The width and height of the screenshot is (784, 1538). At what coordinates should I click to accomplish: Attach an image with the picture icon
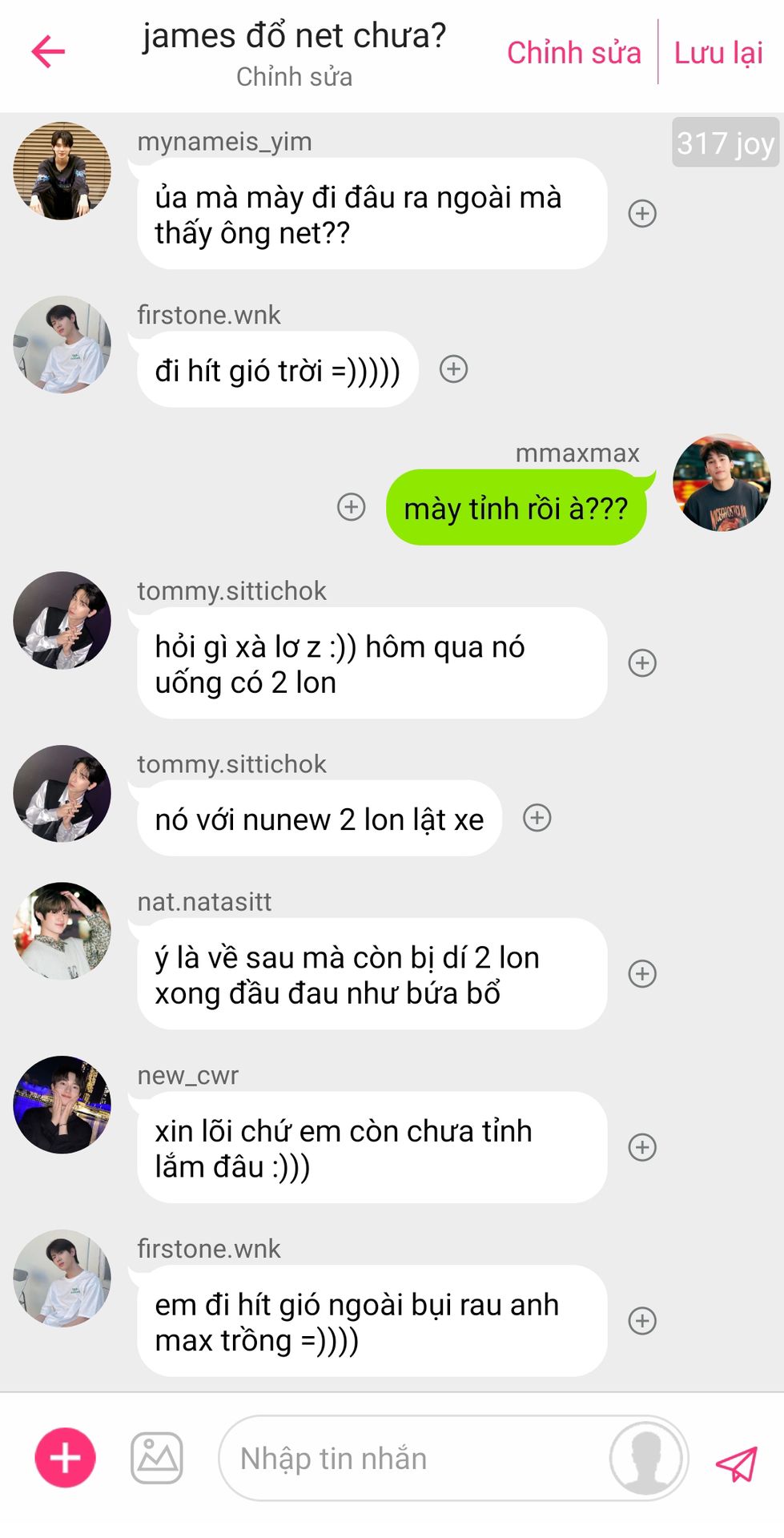click(x=157, y=1458)
